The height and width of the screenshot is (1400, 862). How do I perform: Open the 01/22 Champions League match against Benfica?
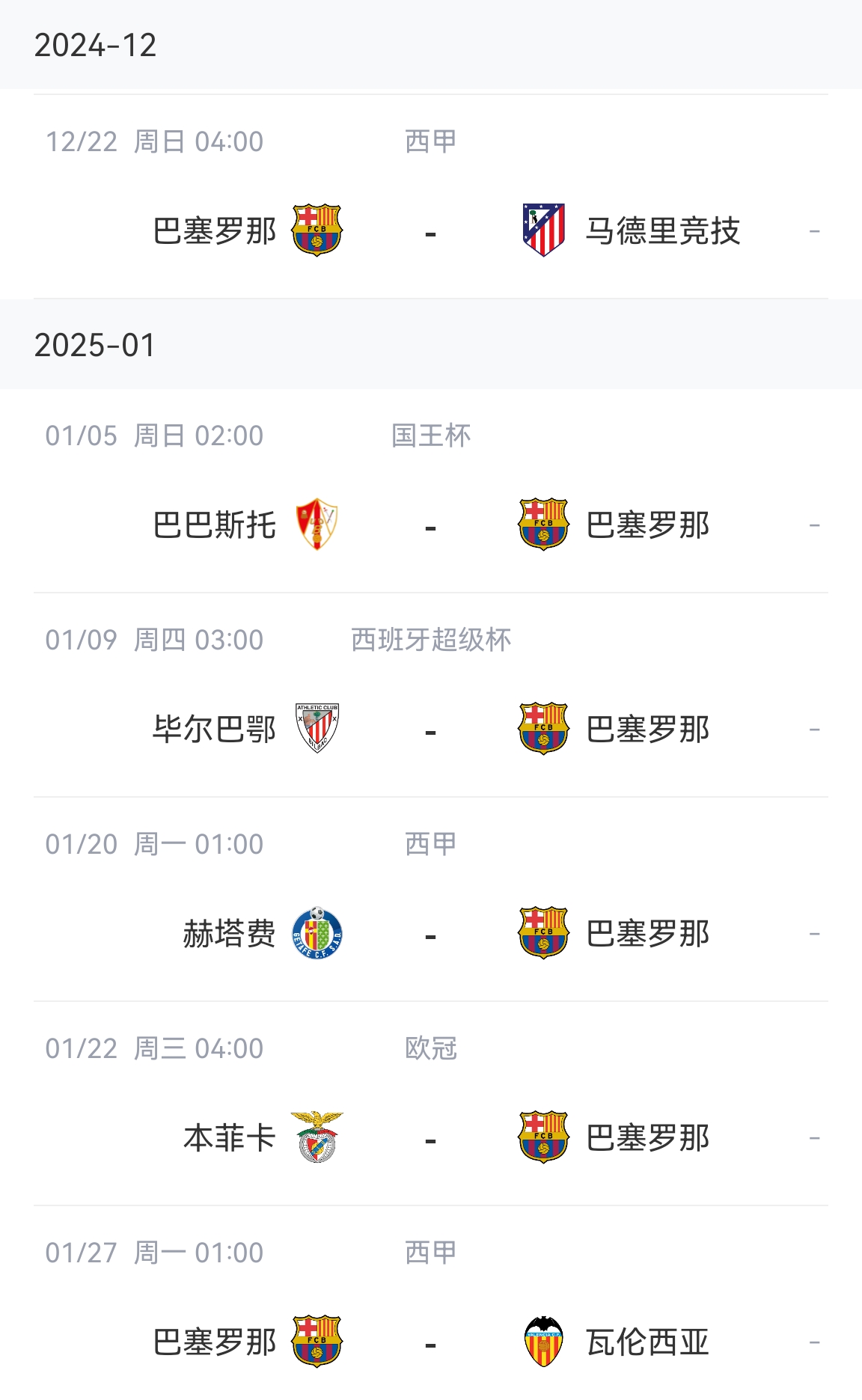pos(430,1138)
